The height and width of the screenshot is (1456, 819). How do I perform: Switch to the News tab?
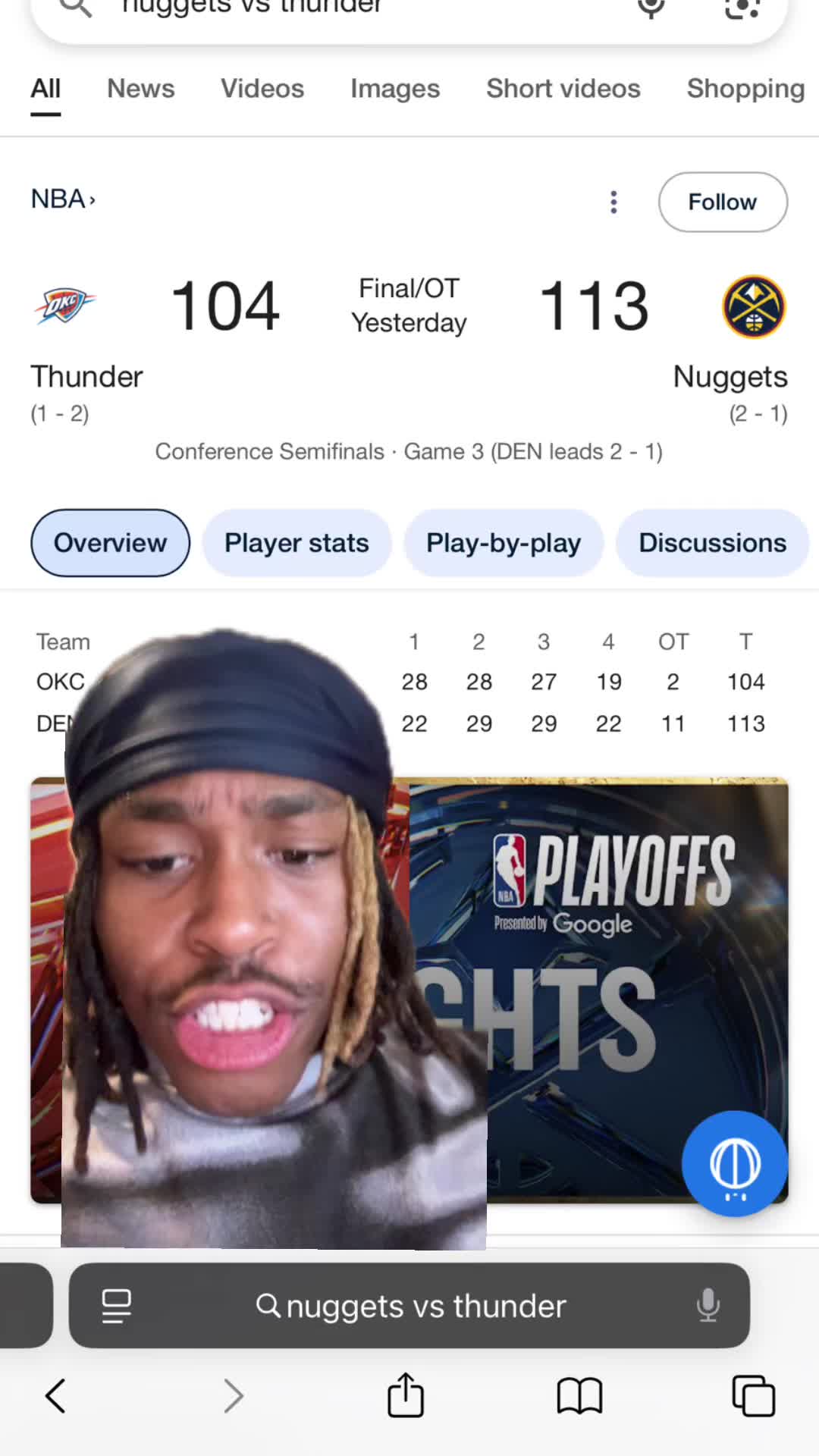click(x=140, y=89)
